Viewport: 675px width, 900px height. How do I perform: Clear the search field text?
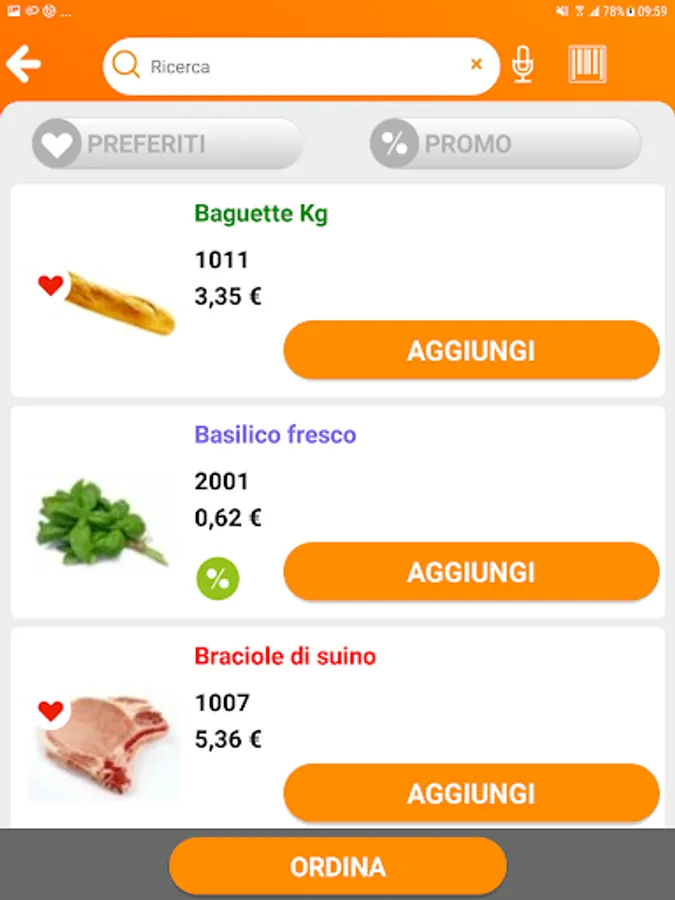[476, 65]
